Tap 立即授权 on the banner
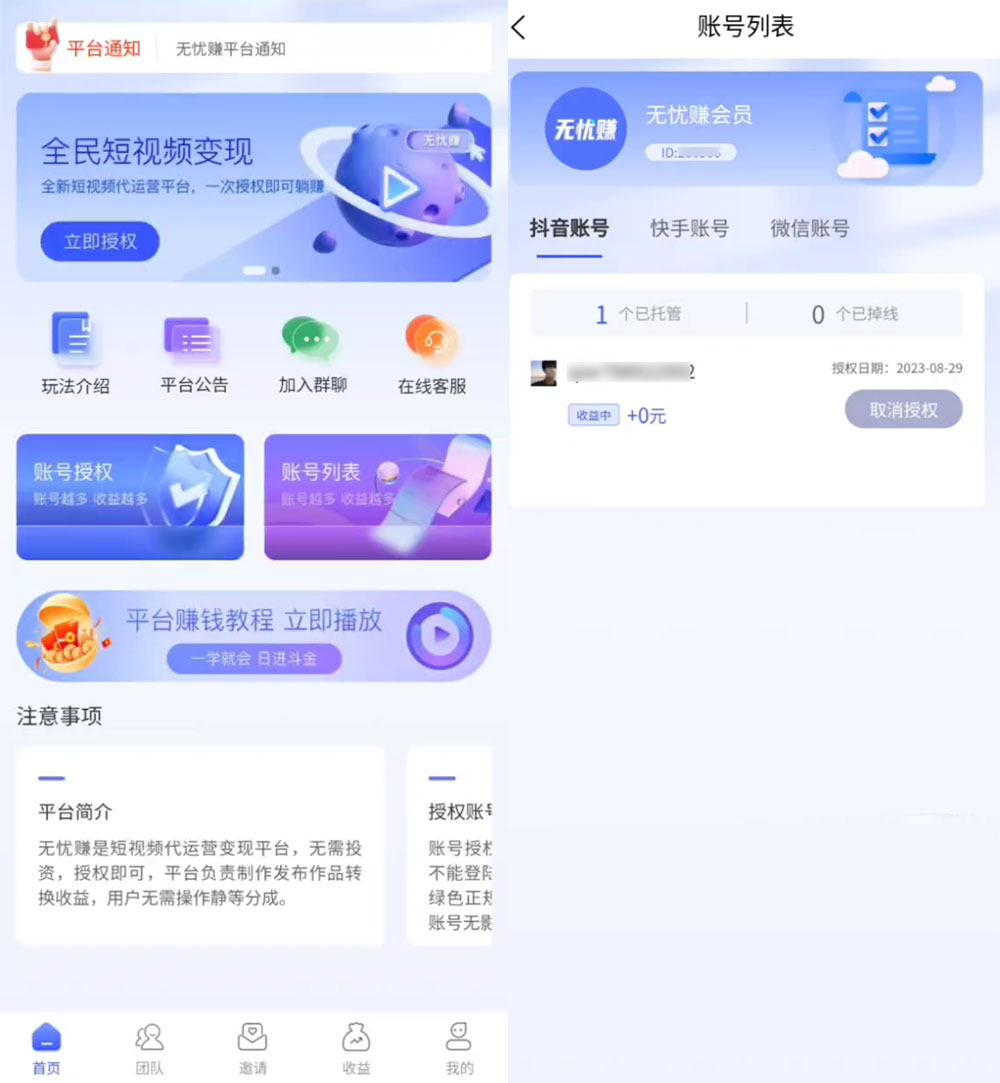Image resolution: width=1000 pixels, height=1083 pixels. [x=99, y=242]
